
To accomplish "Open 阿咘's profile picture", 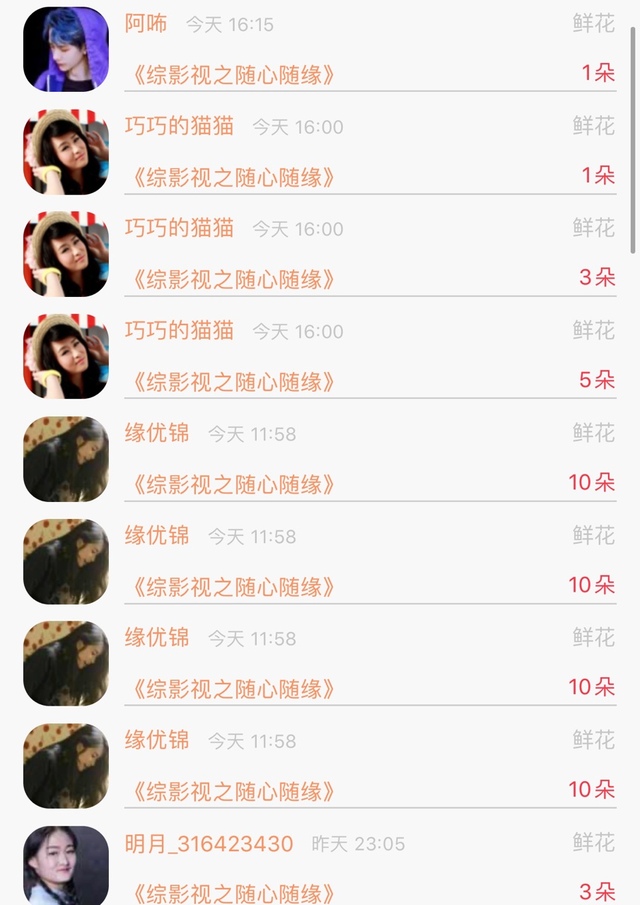I will pyautogui.click(x=65, y=49).
